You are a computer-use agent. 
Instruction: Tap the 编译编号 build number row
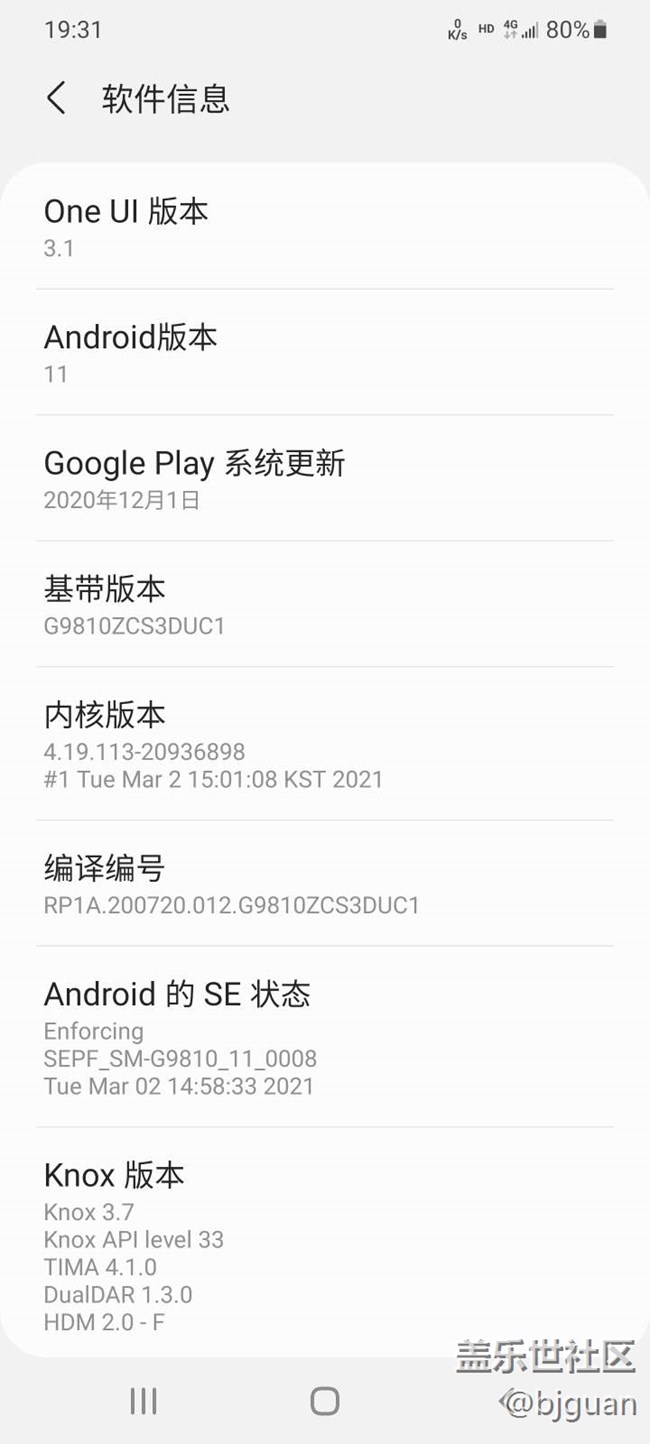pyautogui.click(x=325, y=884)
